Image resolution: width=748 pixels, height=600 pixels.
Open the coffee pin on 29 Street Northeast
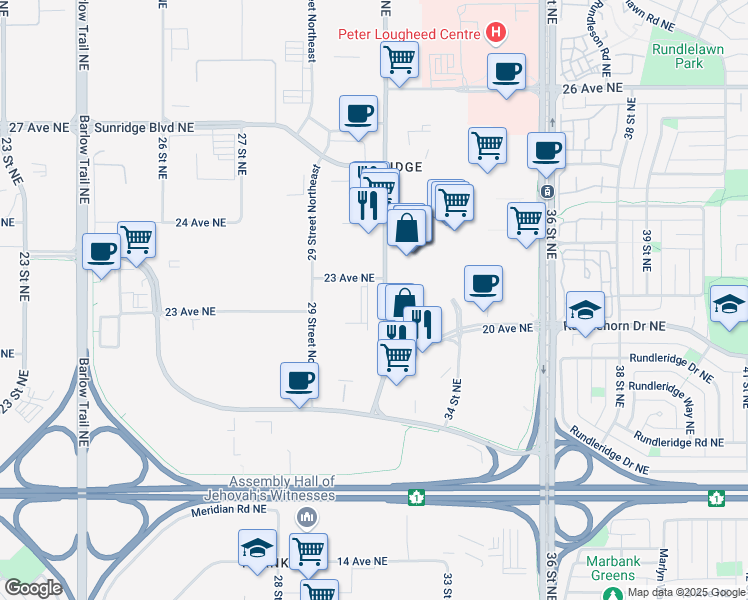click(299, 384)
